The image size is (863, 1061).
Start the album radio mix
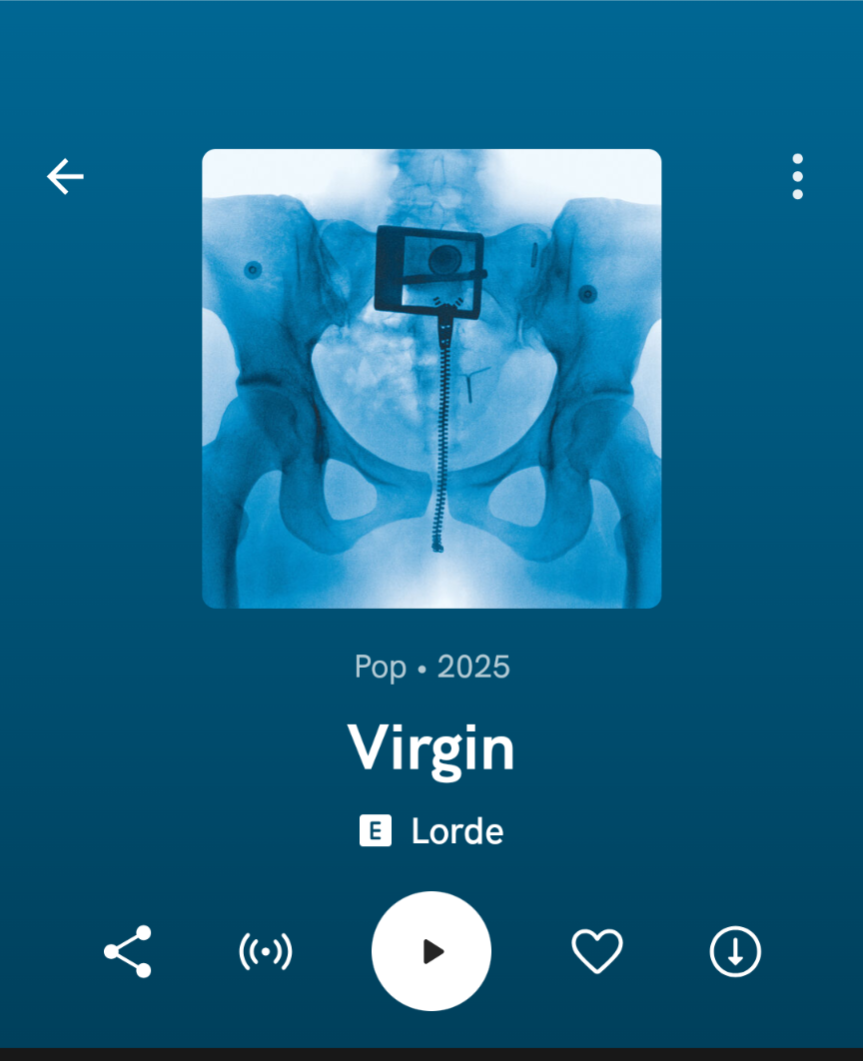coord(265,951)
